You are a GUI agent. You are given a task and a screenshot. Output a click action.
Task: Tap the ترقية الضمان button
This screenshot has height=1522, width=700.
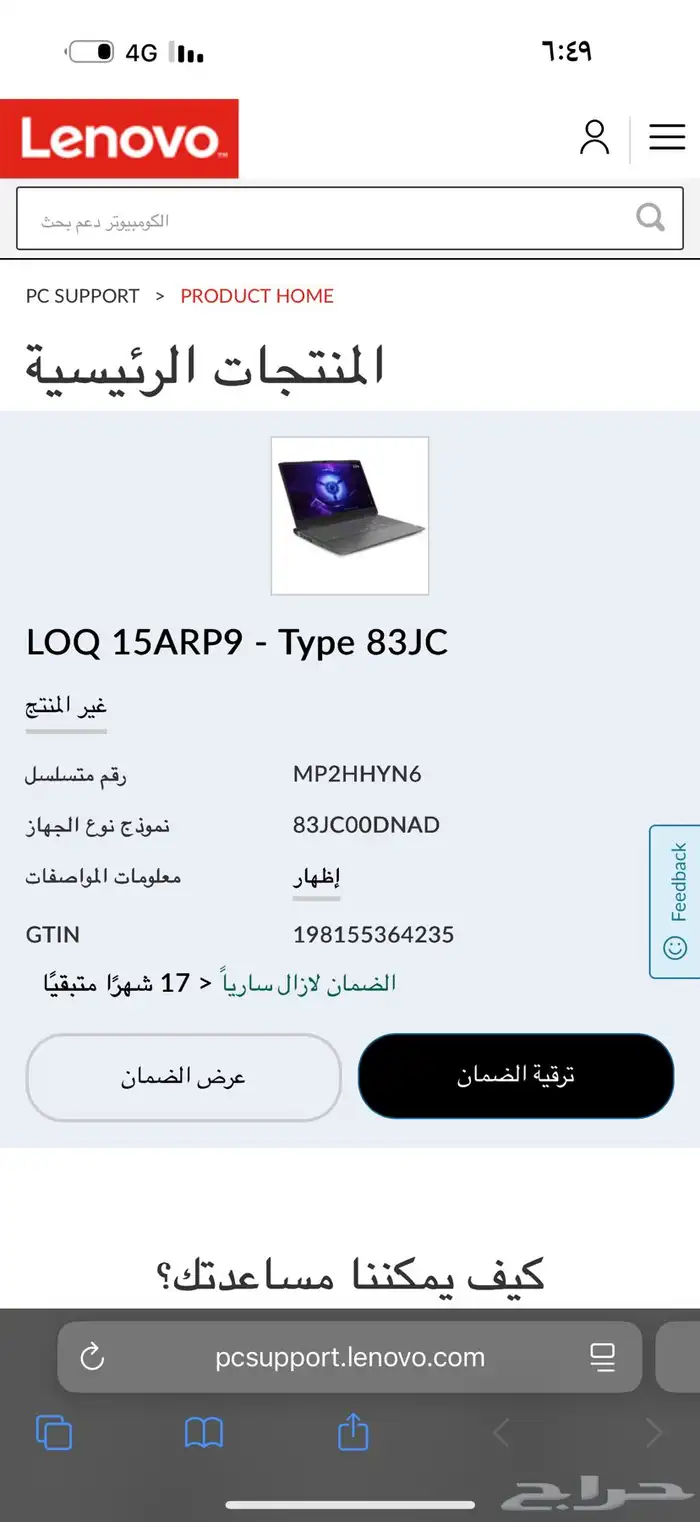click(x=516, y=1076)
